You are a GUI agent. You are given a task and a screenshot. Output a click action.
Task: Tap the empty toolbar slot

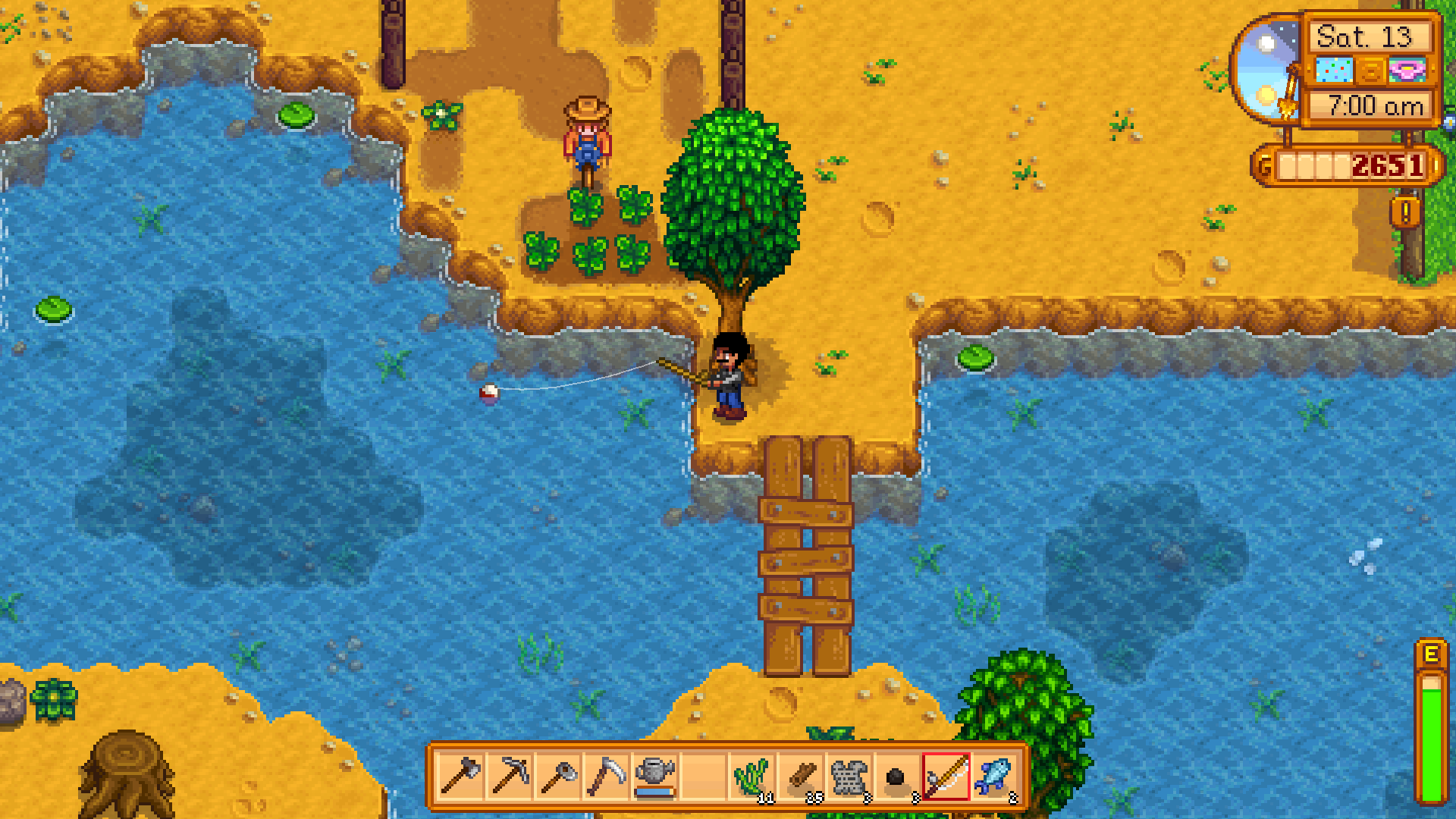[703, 777]
